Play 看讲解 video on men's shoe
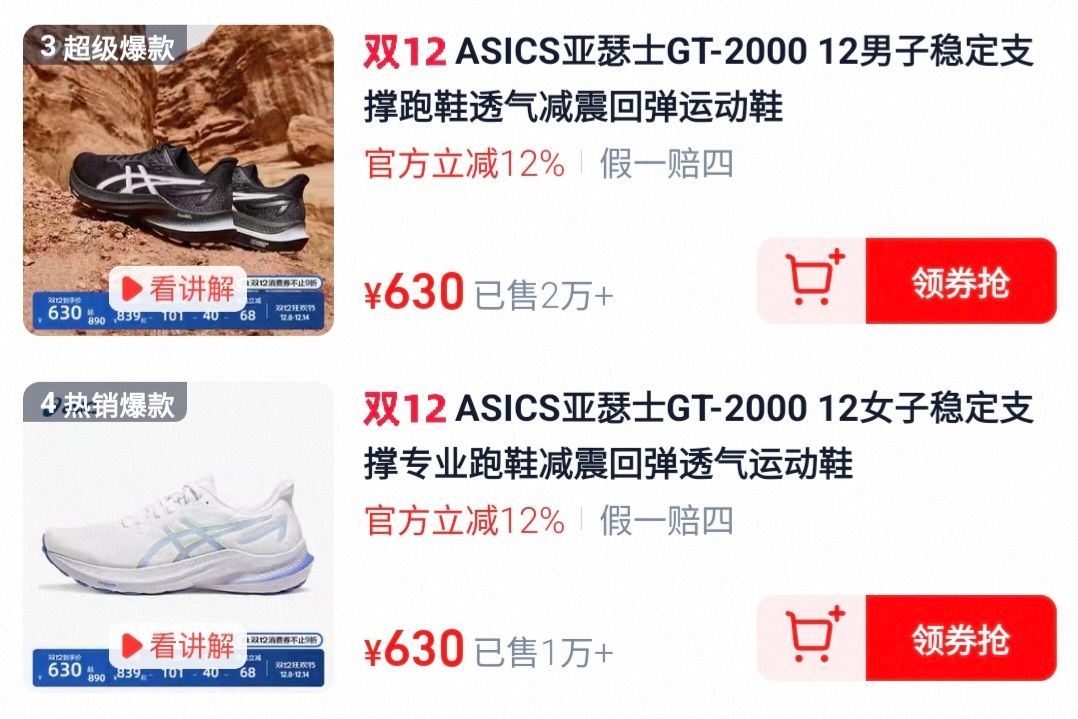 (178, 288)
